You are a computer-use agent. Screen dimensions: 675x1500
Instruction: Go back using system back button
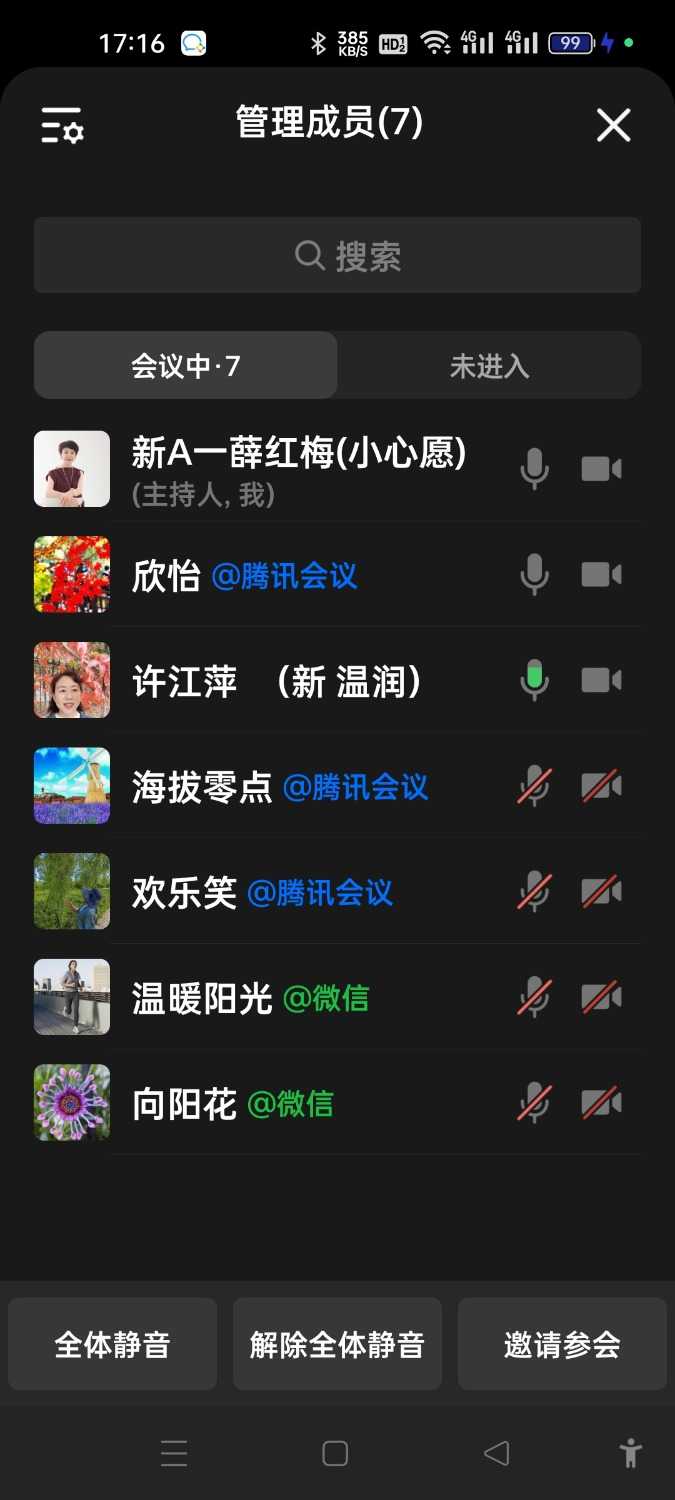point(496,1453)
